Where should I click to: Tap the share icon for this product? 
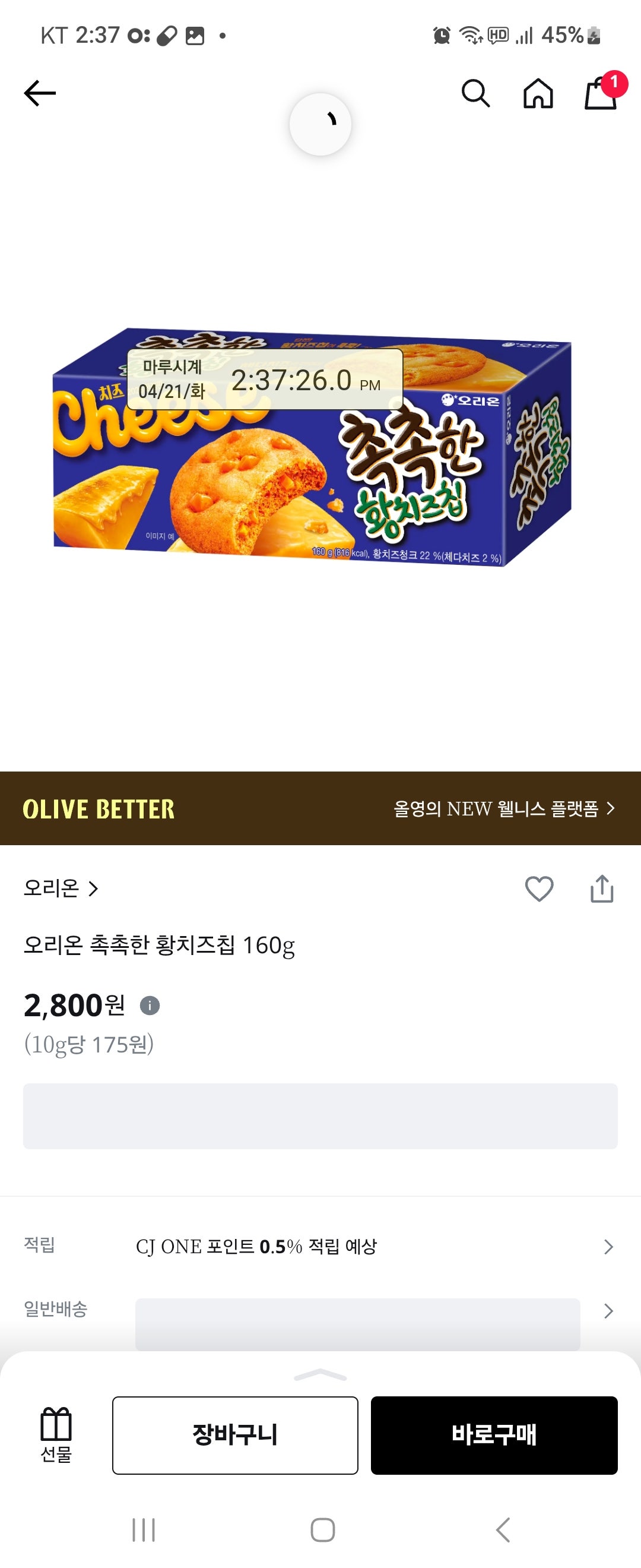601,889
